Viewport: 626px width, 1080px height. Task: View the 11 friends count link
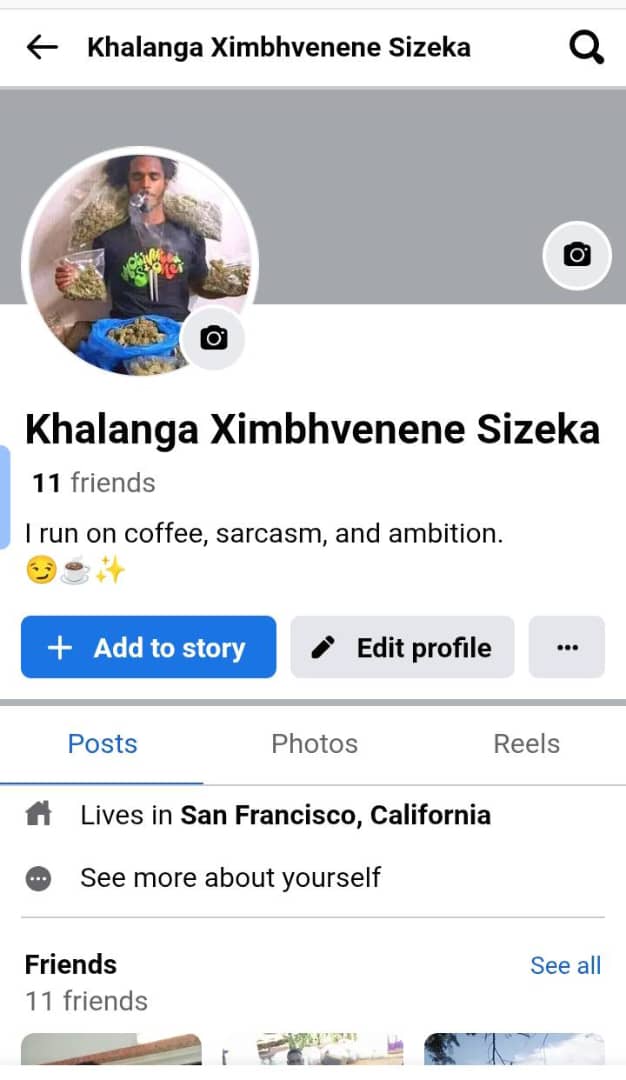coord(93,483)
